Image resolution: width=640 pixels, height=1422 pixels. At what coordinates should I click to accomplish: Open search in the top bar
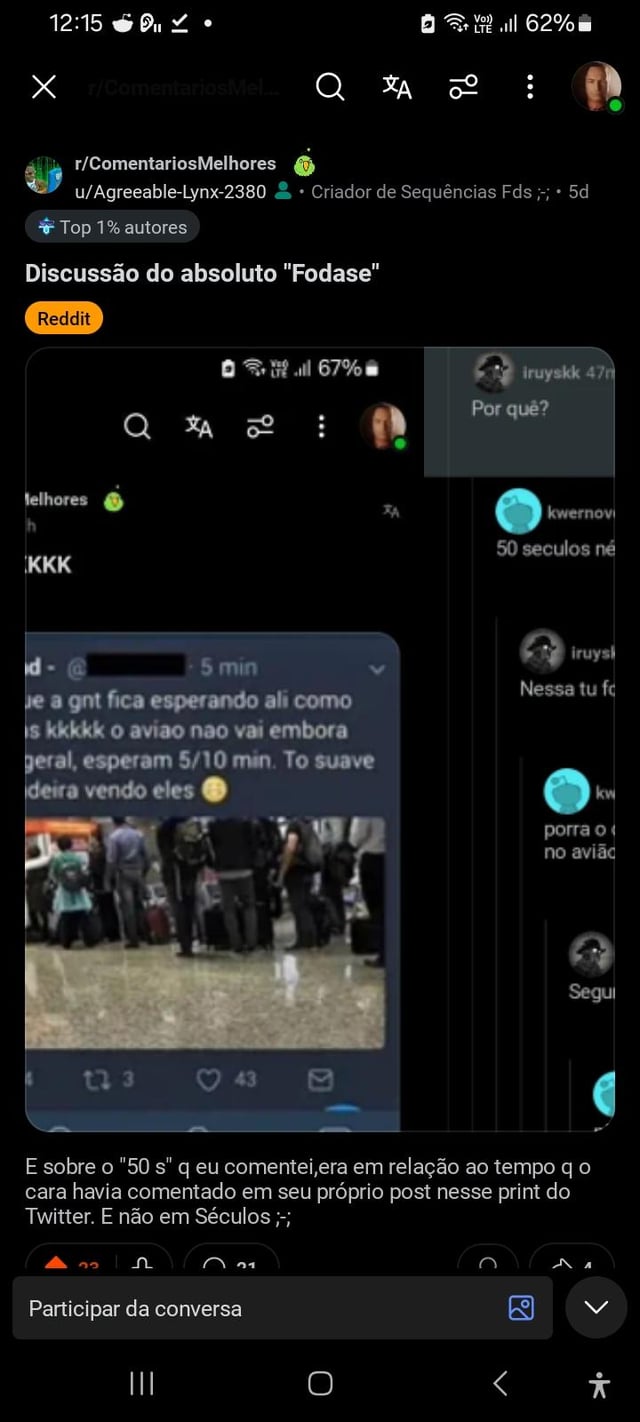pos(330,87)
